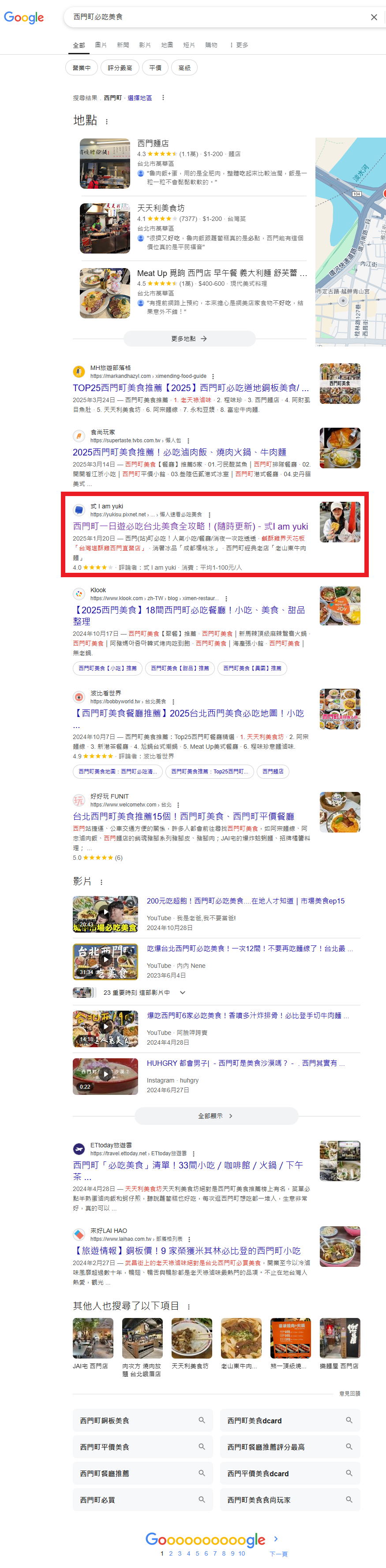This screenshot has height=1568, width=386.
Task: Open the 更多 tabs menu
Action: (x=239, y=45)
